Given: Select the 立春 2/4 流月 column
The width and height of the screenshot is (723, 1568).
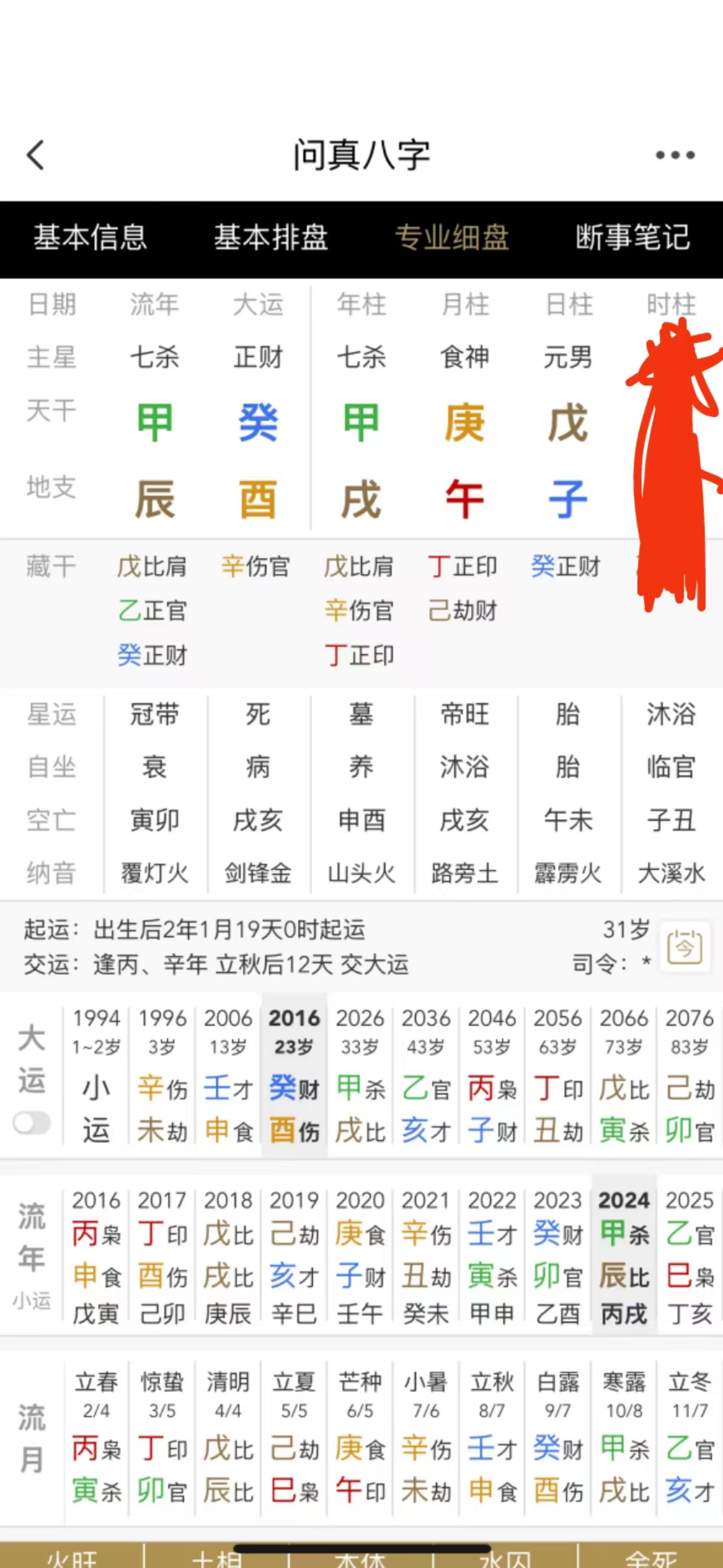Looking at the screenshot, I should pos(96,1435).
